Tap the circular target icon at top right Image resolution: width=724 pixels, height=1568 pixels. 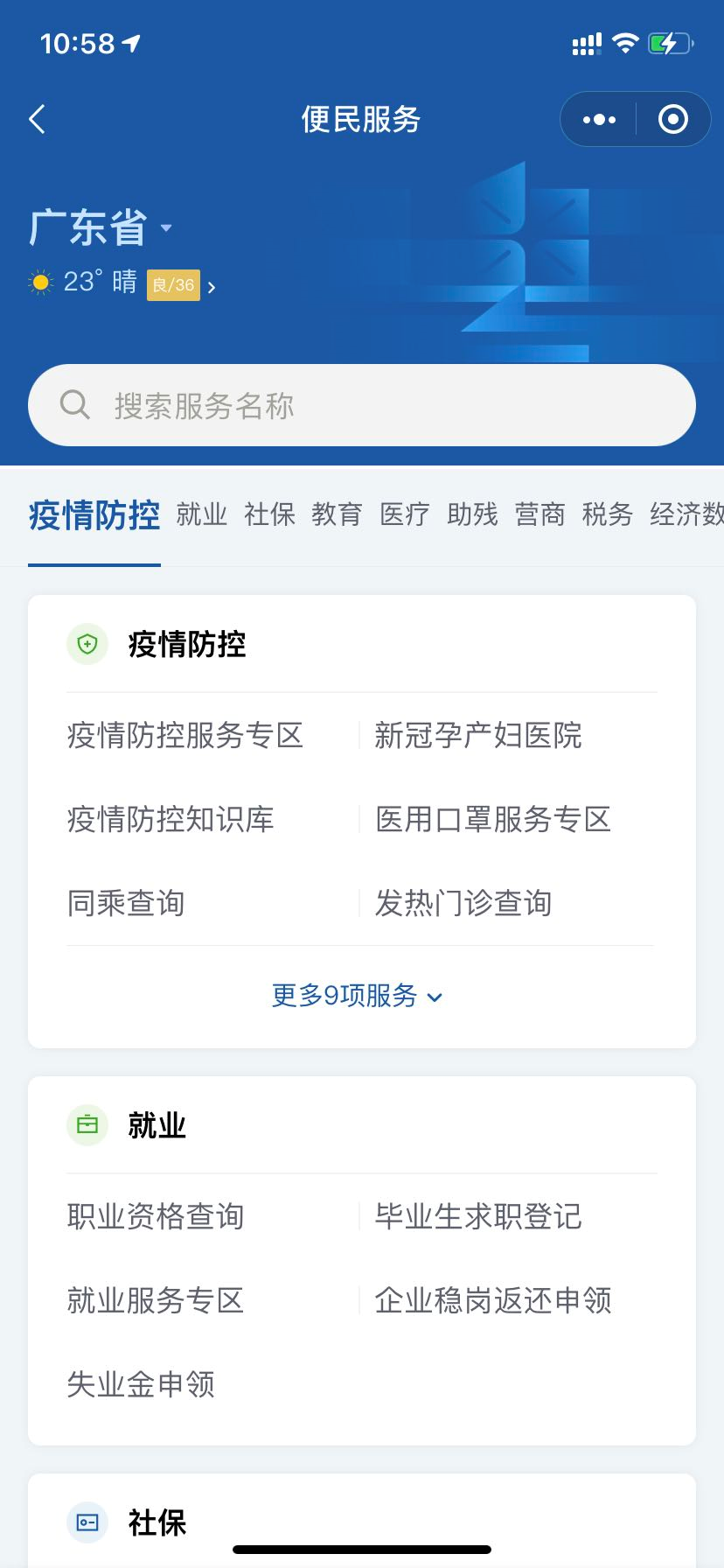(672, 119)
